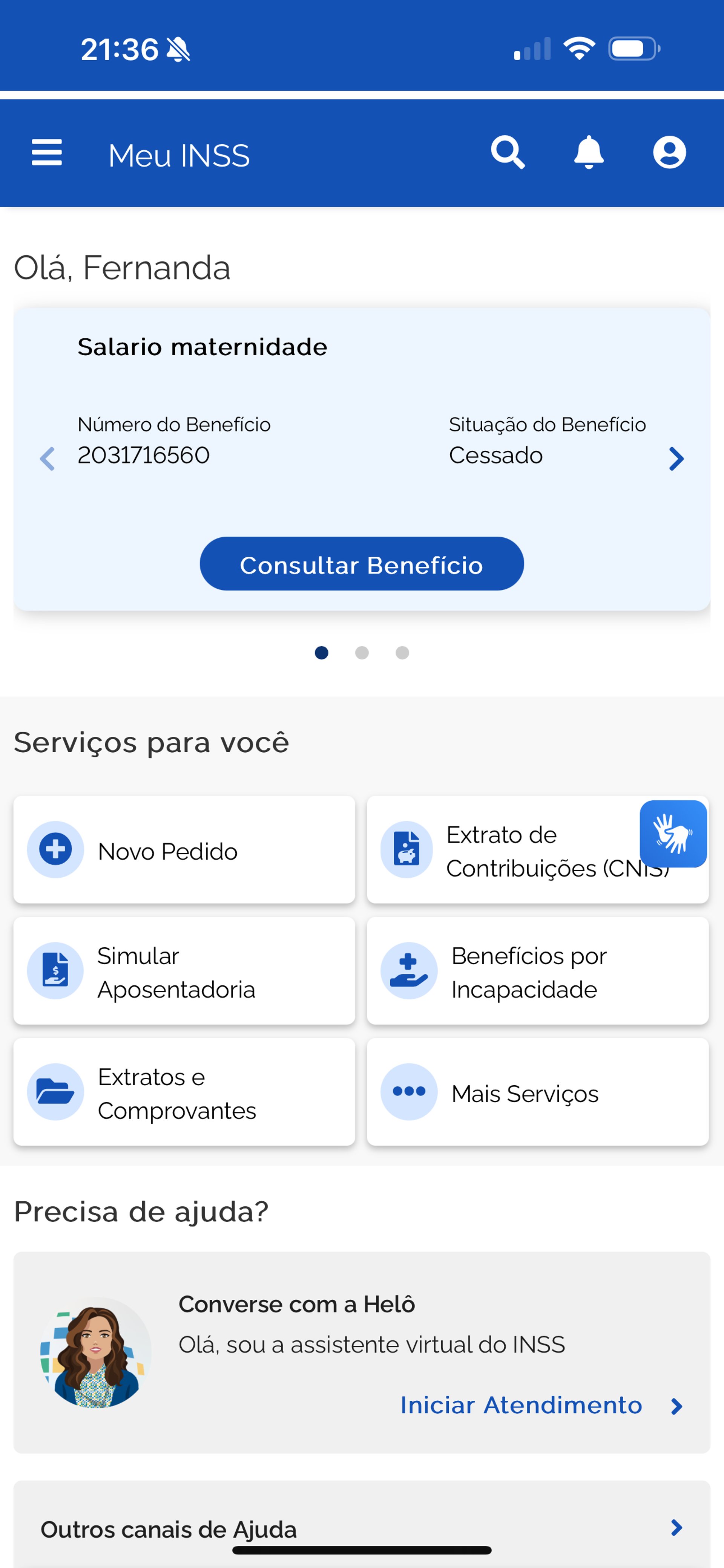Open the user profile icon
Viewport: 724px width, 1568px height.
669,153
